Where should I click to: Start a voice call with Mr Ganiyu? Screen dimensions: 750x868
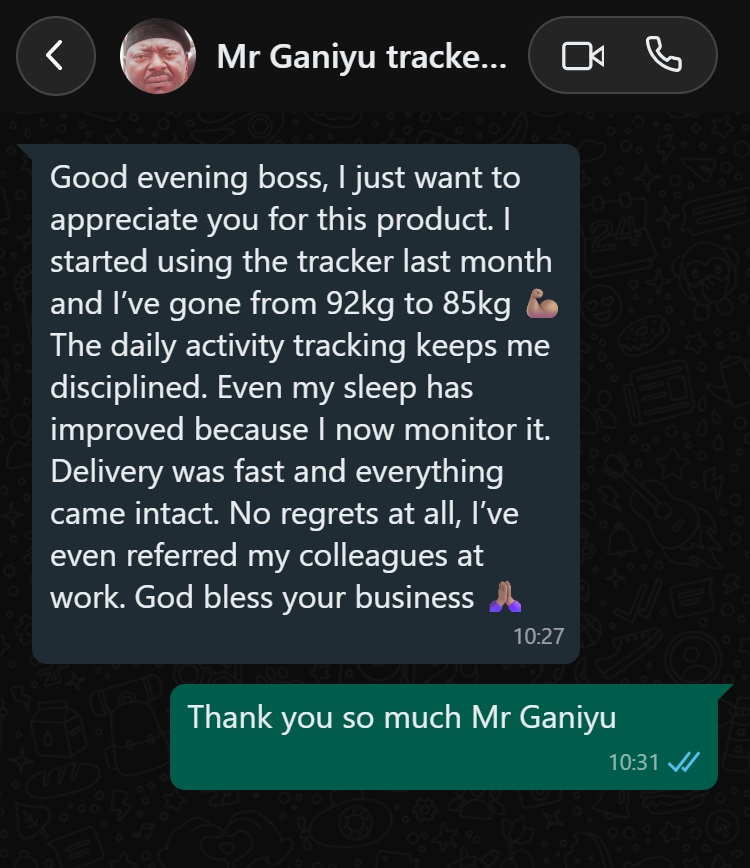664,55
